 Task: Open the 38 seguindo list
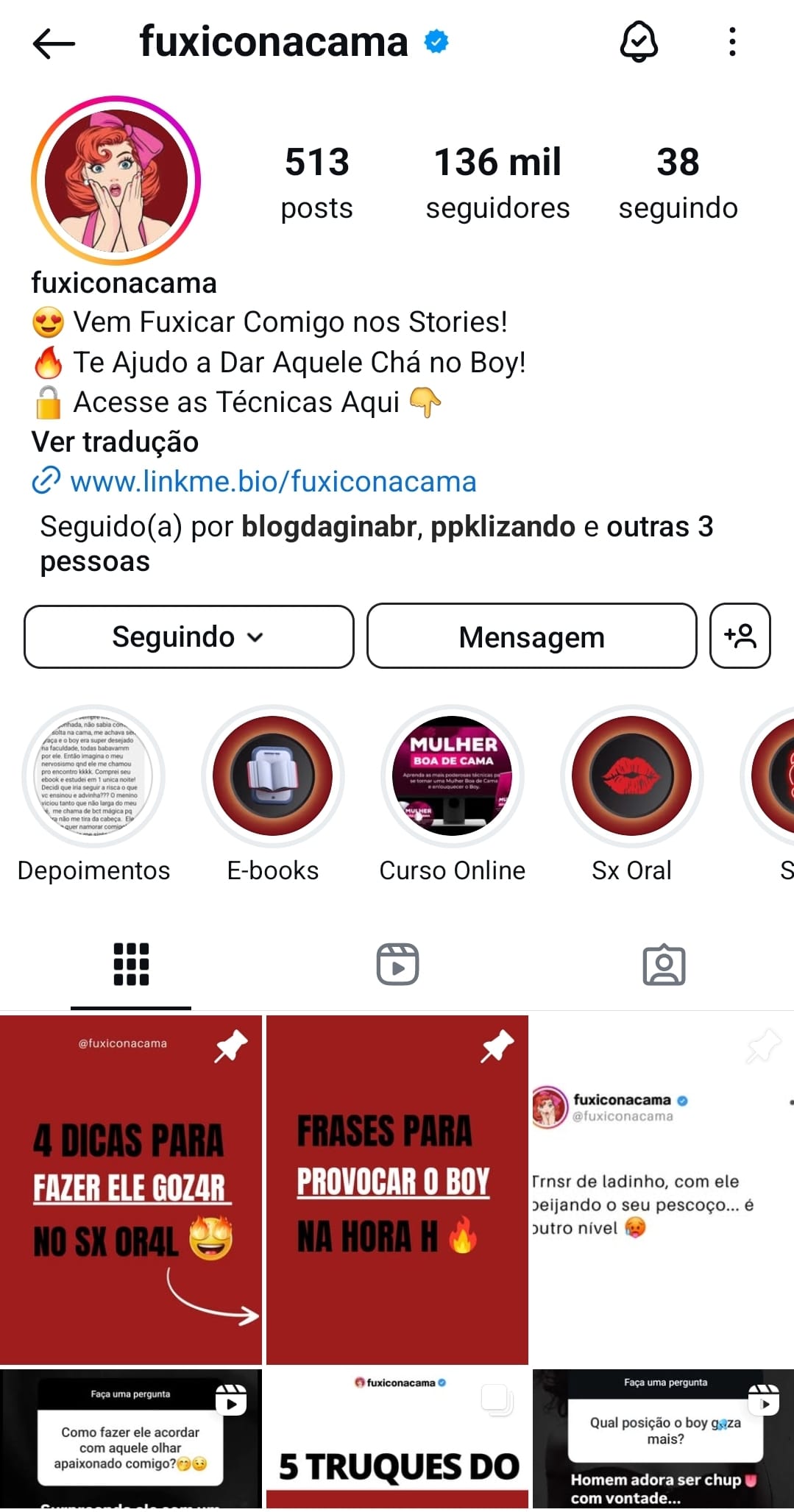(x=678, y=182)
